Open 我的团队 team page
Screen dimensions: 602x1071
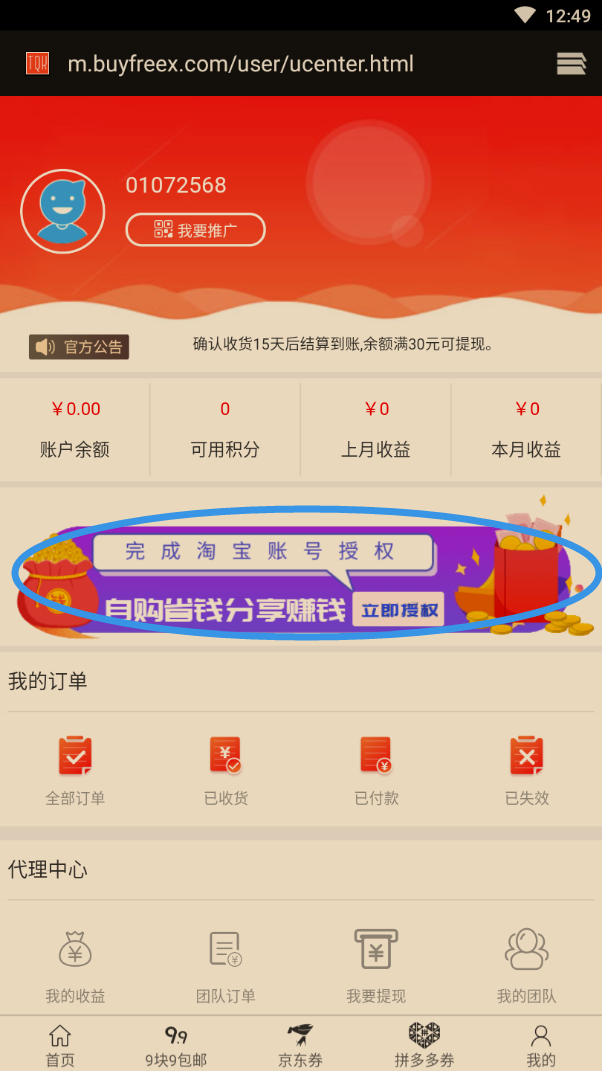527,965
